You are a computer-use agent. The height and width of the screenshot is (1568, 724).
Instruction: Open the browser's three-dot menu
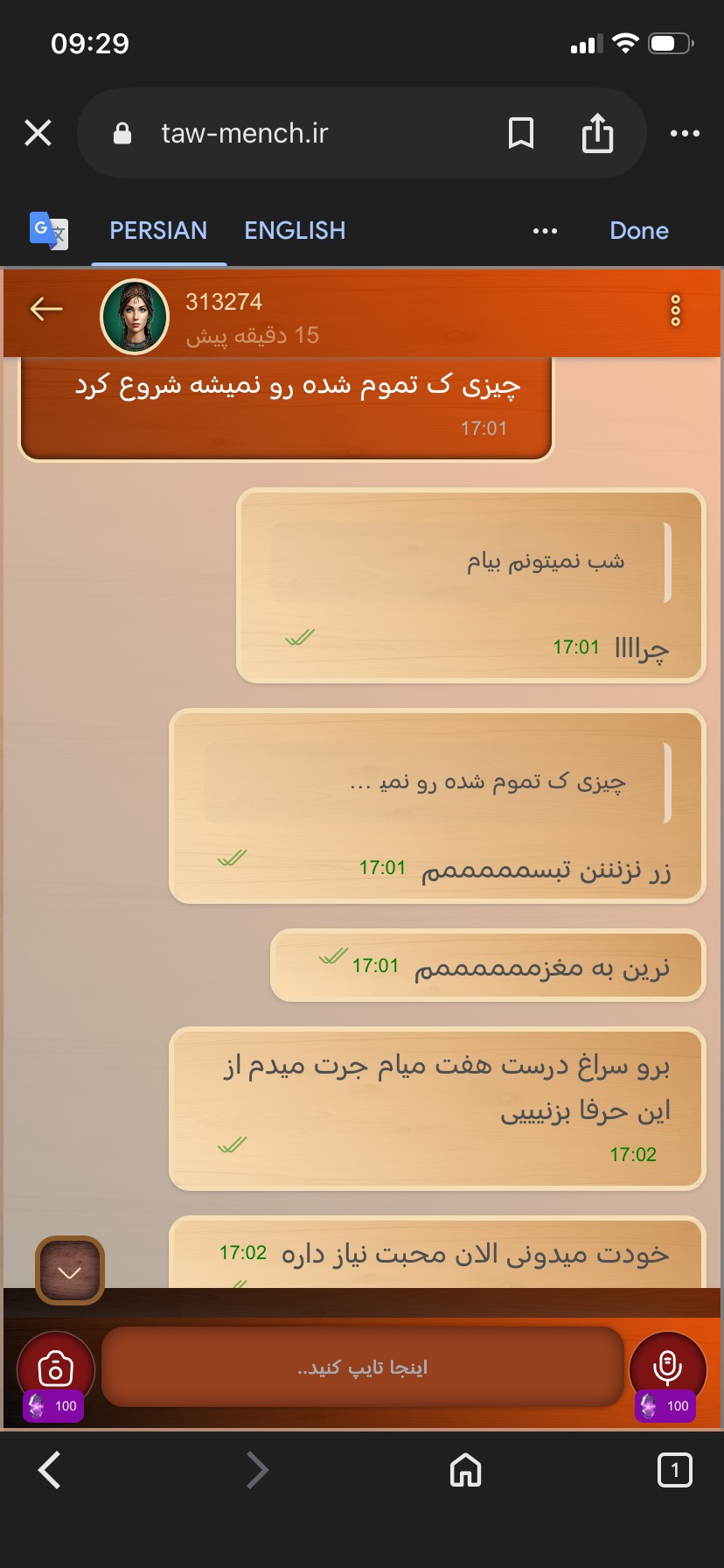pyautogui.click(x=685, y=133)
